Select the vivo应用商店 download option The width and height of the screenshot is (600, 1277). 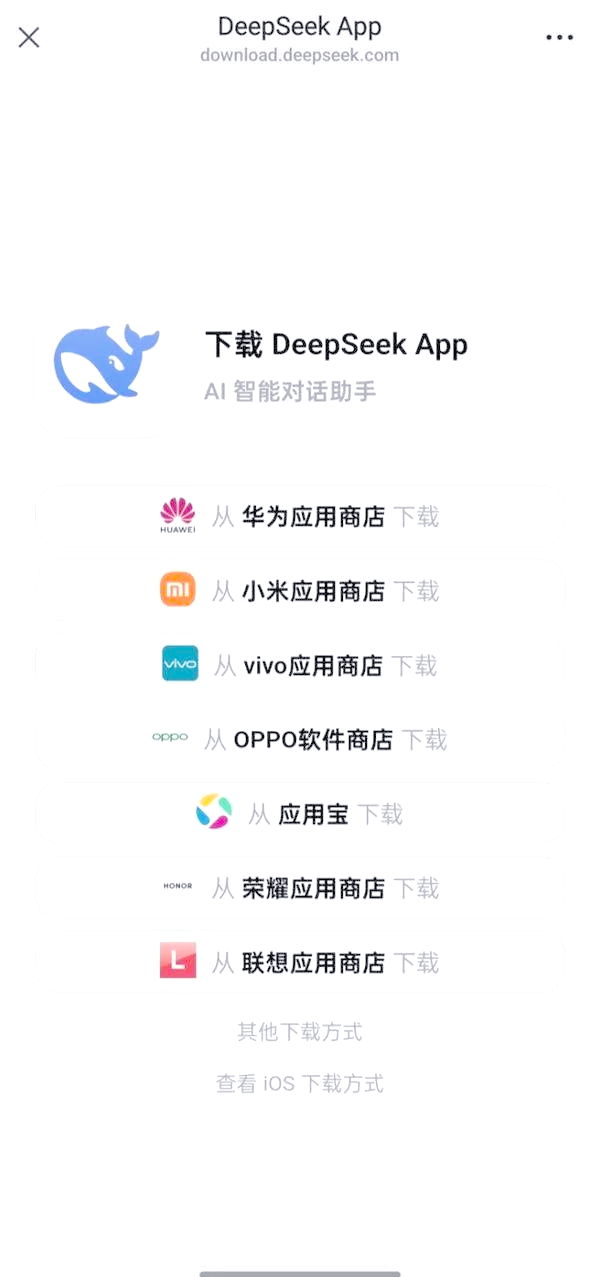[300, 665]
